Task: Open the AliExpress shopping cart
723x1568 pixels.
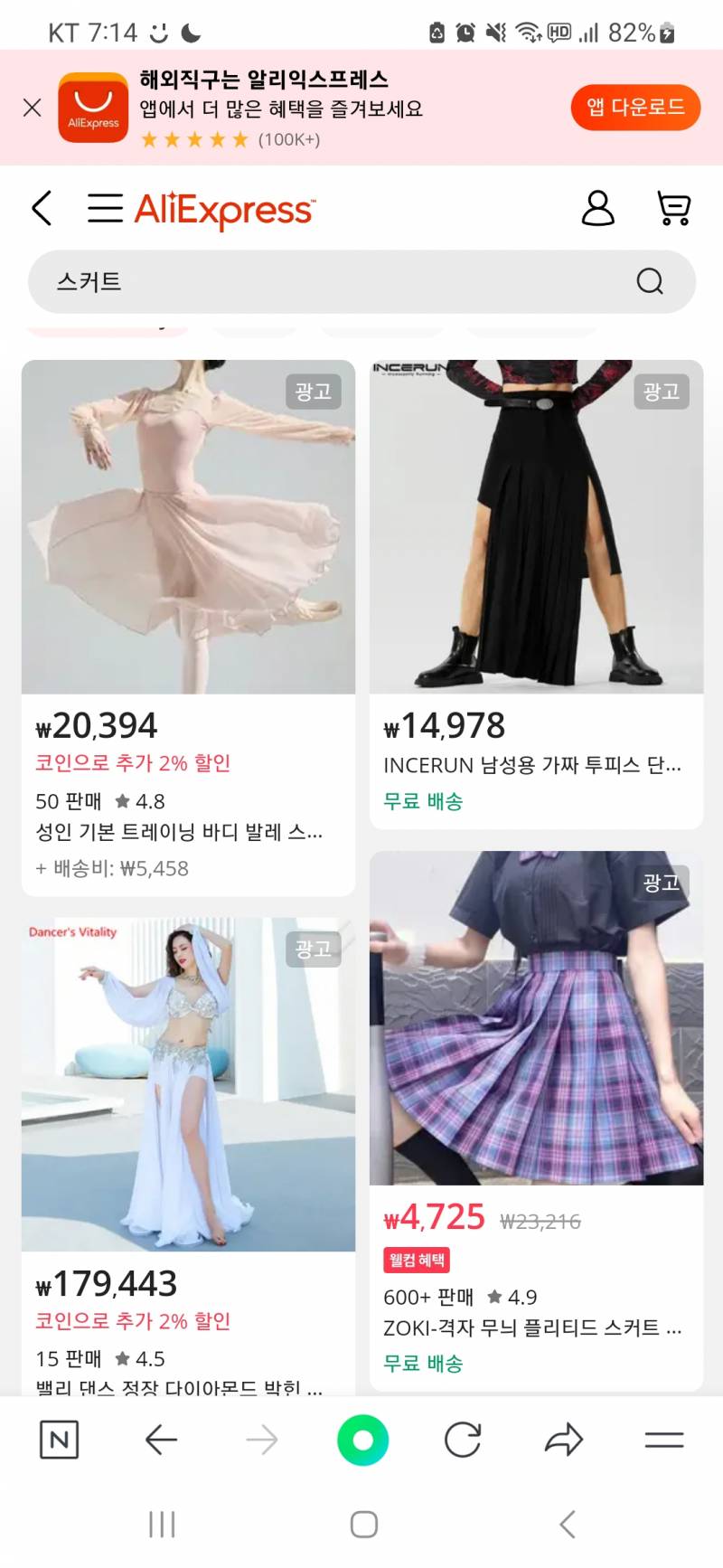Action: [x=672, y=209]
